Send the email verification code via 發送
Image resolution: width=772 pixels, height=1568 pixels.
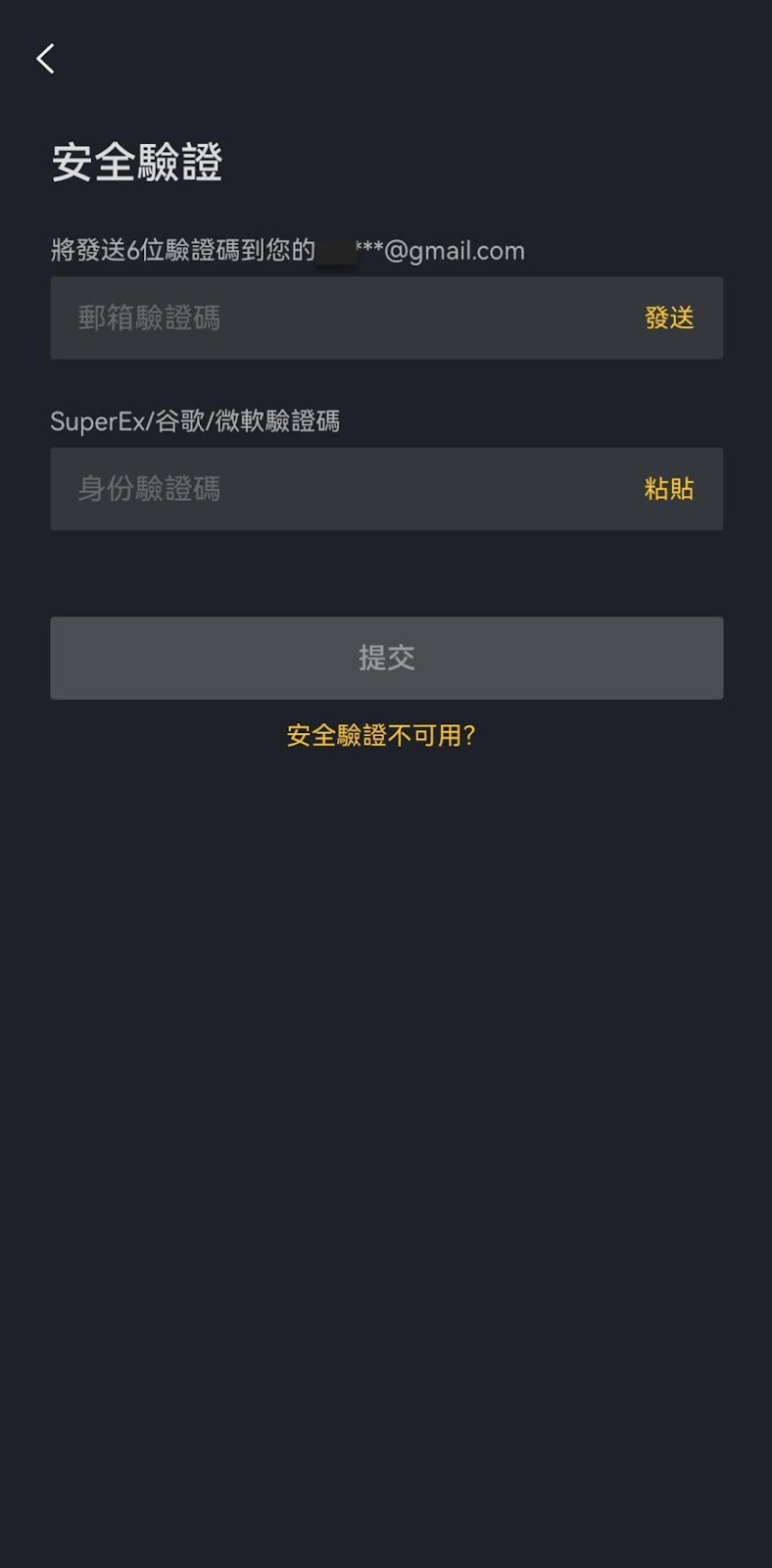pyautogui.click(x=669, y=318)
